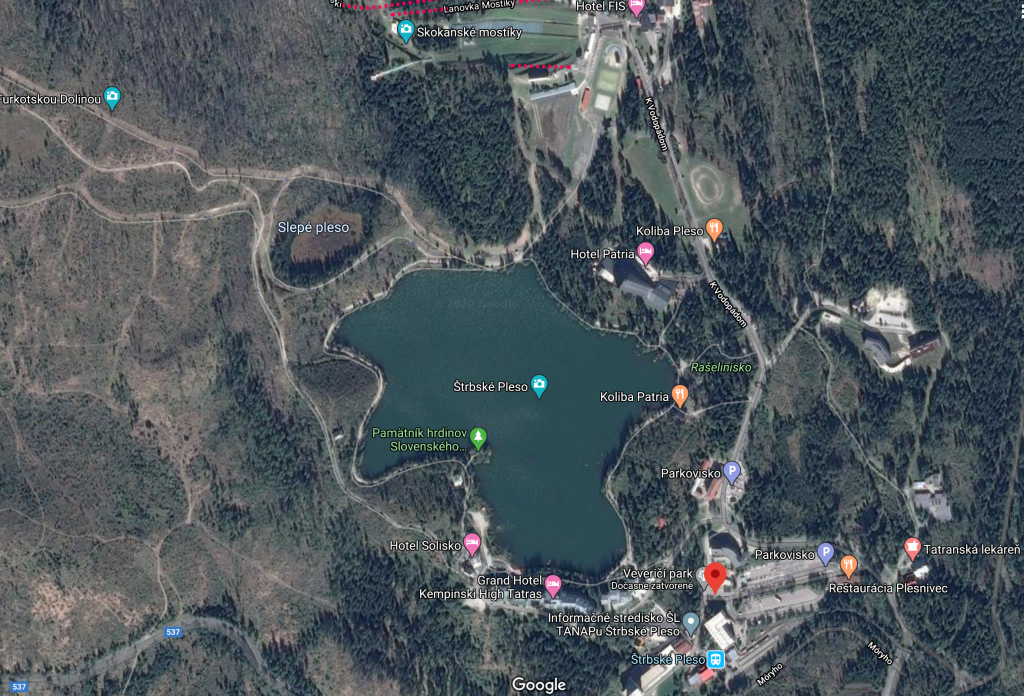Open the Hotel Patria place marker
The height and width of the screenshot is (696, 1024).
coord(645,253)
